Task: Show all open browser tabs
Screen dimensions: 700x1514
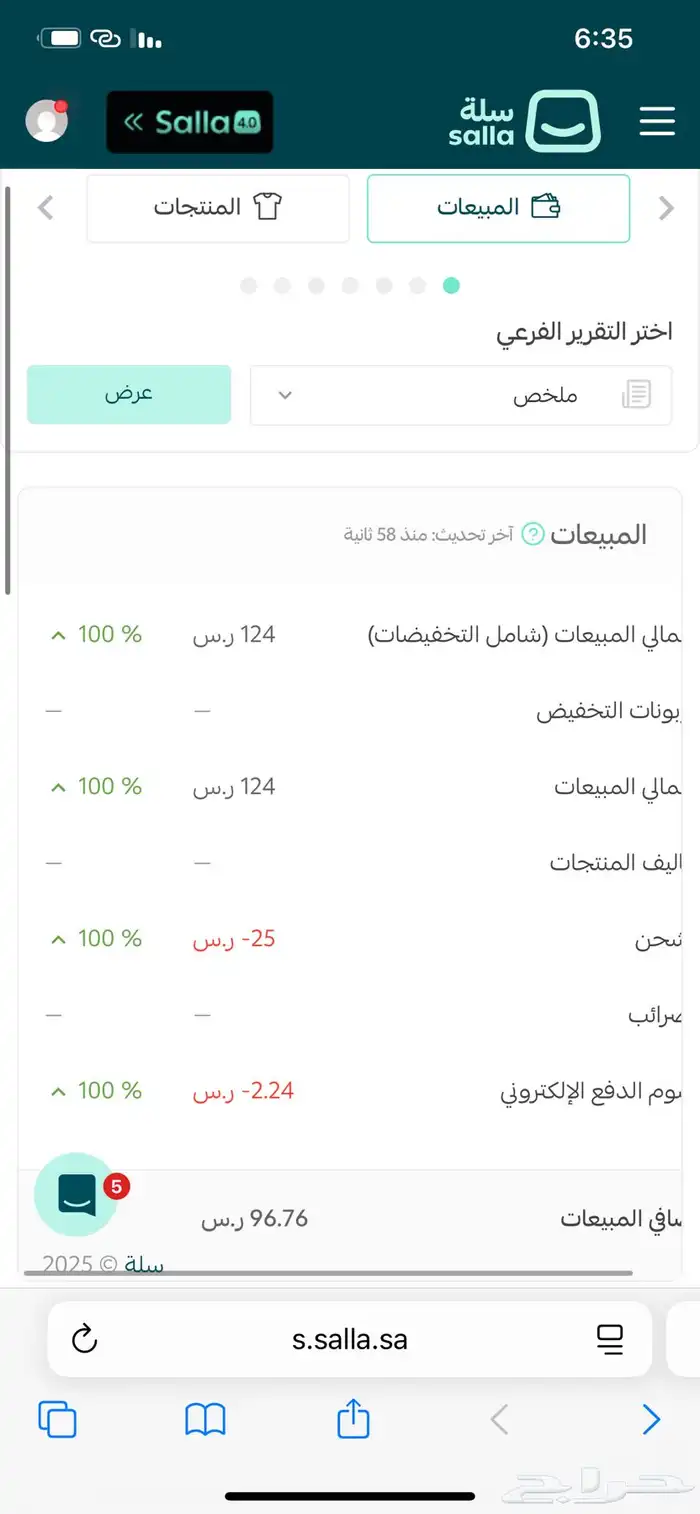Action: 57,1419
